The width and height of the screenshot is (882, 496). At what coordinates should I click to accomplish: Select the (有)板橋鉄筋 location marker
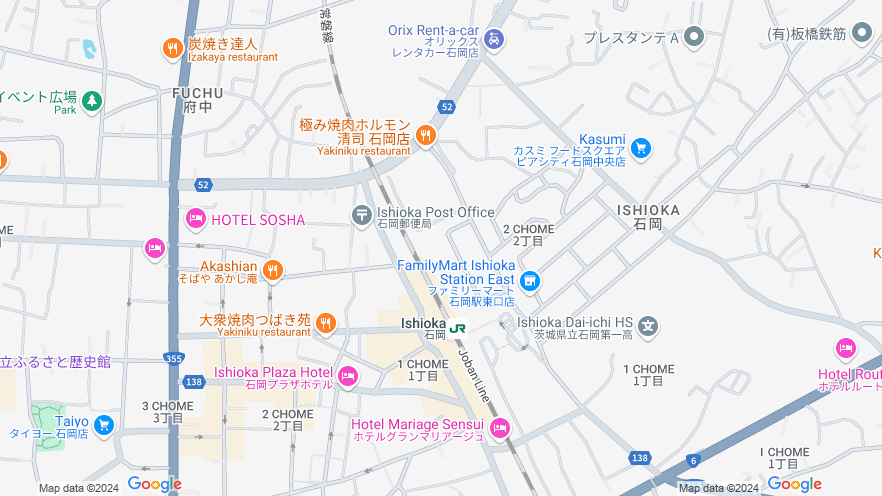[863, 33]
